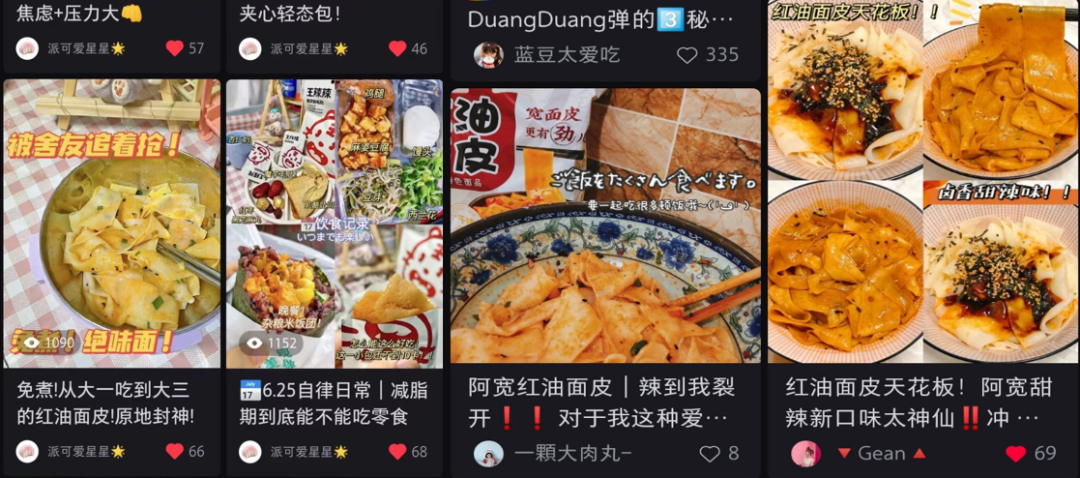1080x478 pixels.
Task: Like the 焦虑+压力大 post
Action: 175,48
